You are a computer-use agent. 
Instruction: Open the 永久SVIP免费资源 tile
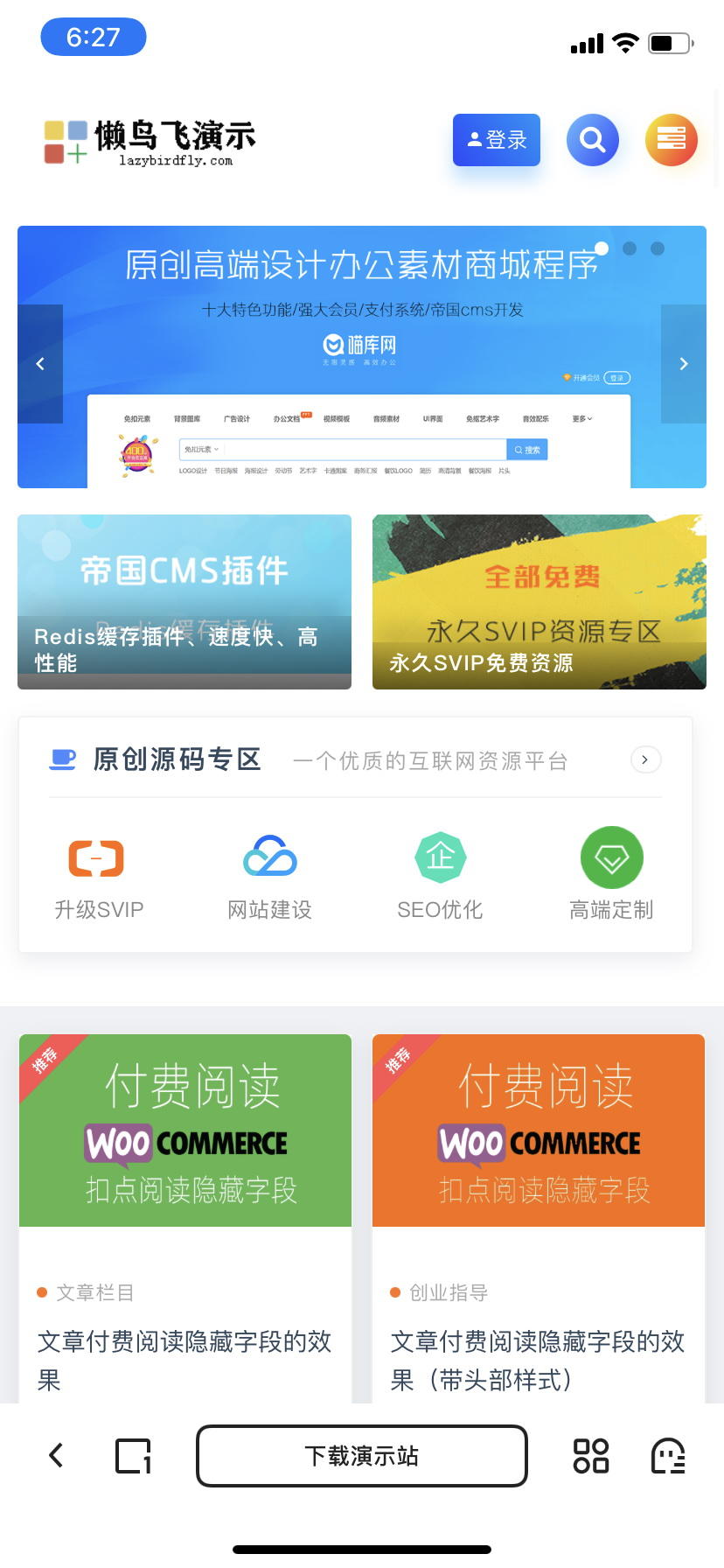(540, 602)
